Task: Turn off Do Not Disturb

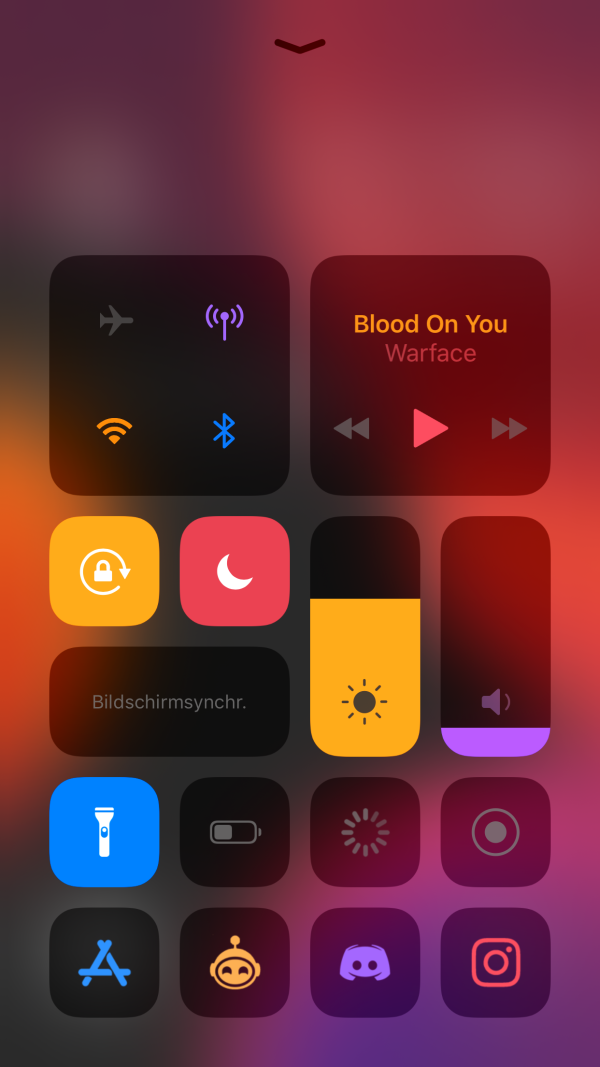Action: pos(234,571)
